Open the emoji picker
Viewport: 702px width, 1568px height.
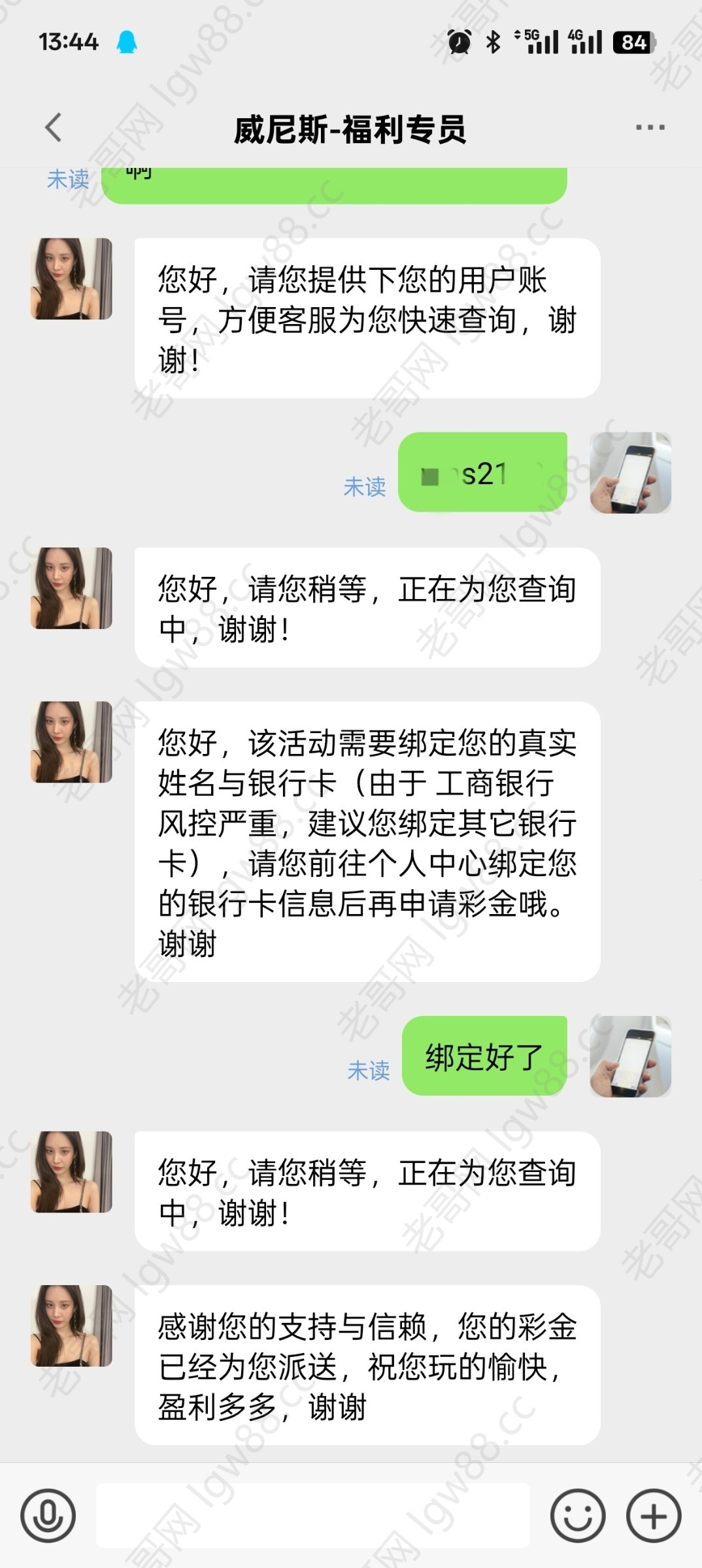coord(577,1515)
